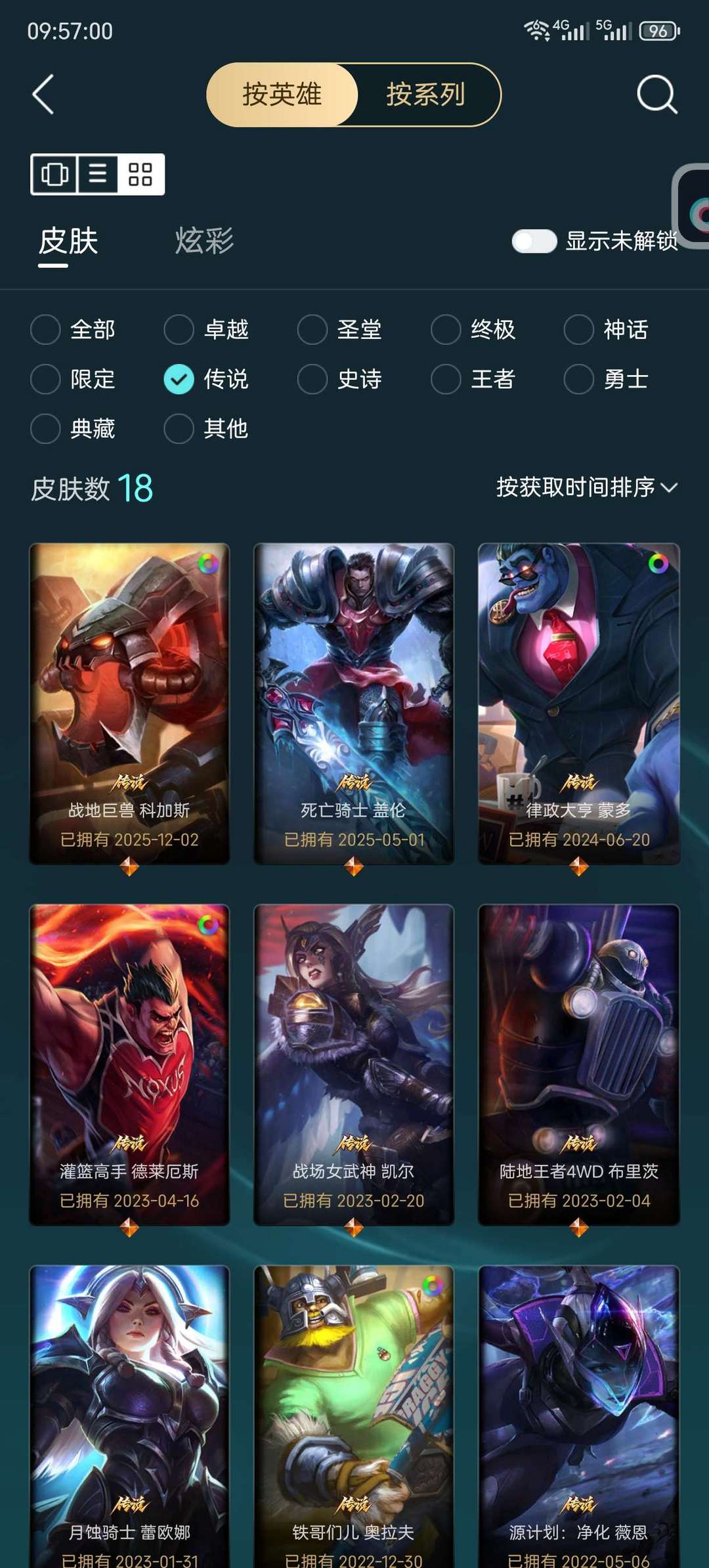
Task: Toggle 显示未解锁 switch on
Action: 534,241
